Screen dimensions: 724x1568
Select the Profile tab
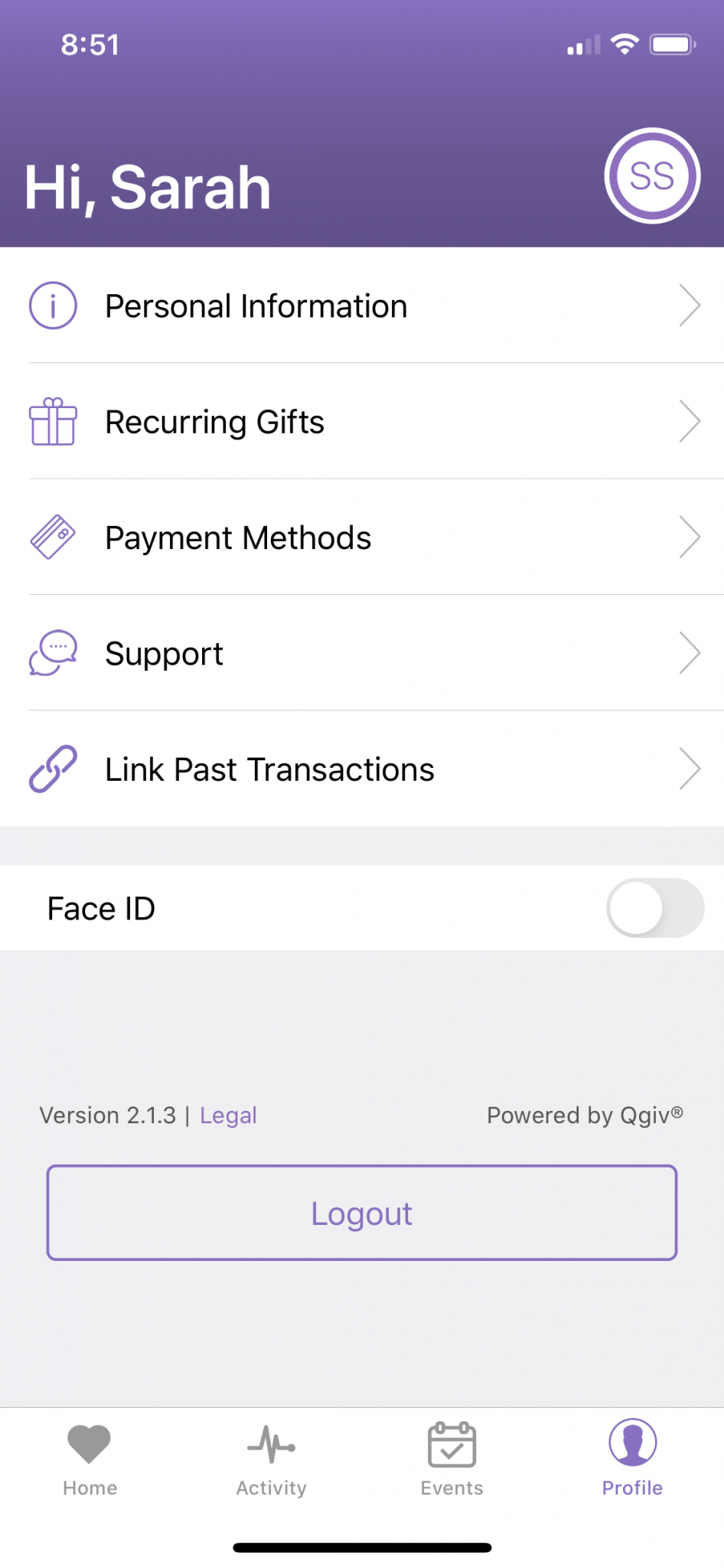(x=632, y=1459)
